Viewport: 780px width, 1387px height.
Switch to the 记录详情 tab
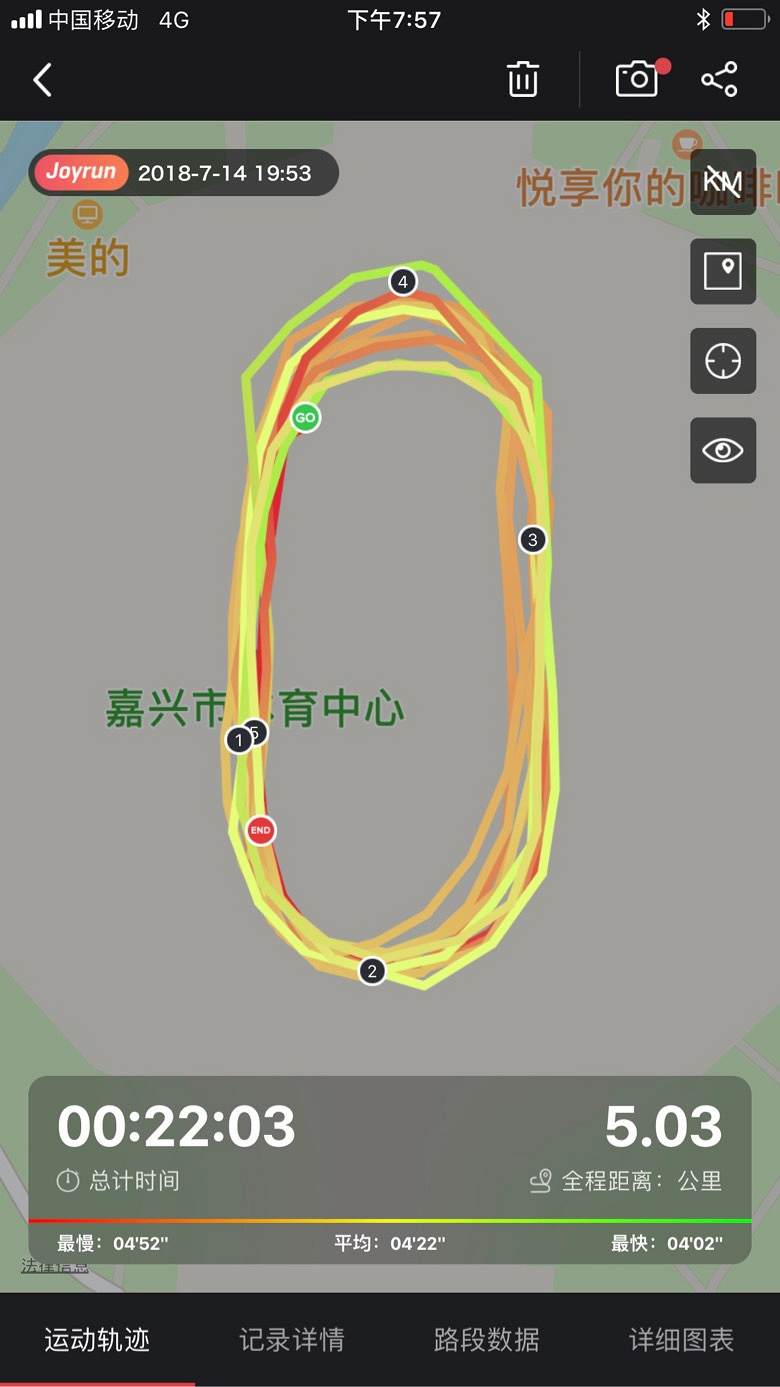tap(292, 1339)
